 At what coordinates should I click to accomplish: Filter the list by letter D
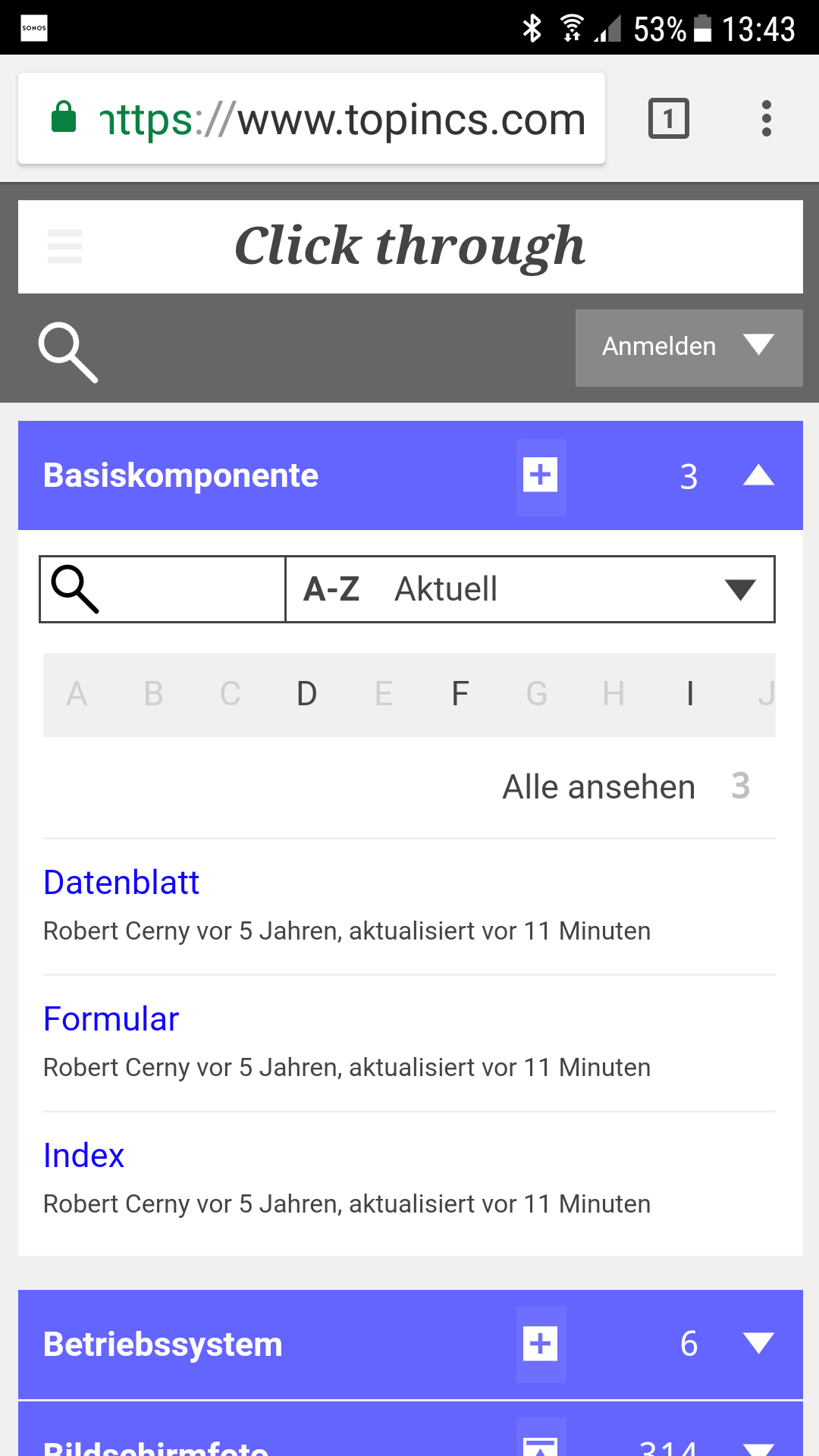click(x=306, y=694)
